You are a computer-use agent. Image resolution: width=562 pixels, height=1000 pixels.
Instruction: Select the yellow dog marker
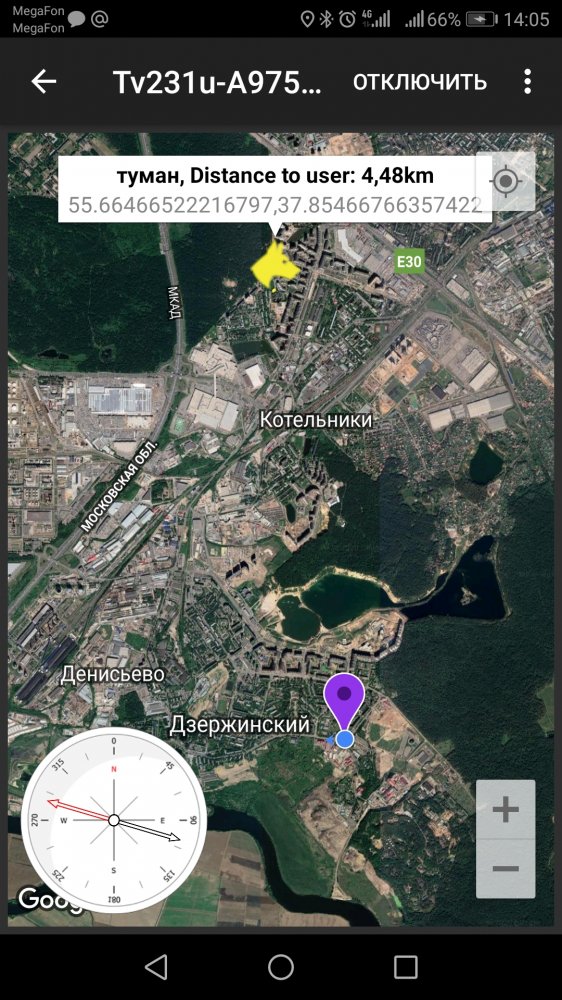point(275,267)
